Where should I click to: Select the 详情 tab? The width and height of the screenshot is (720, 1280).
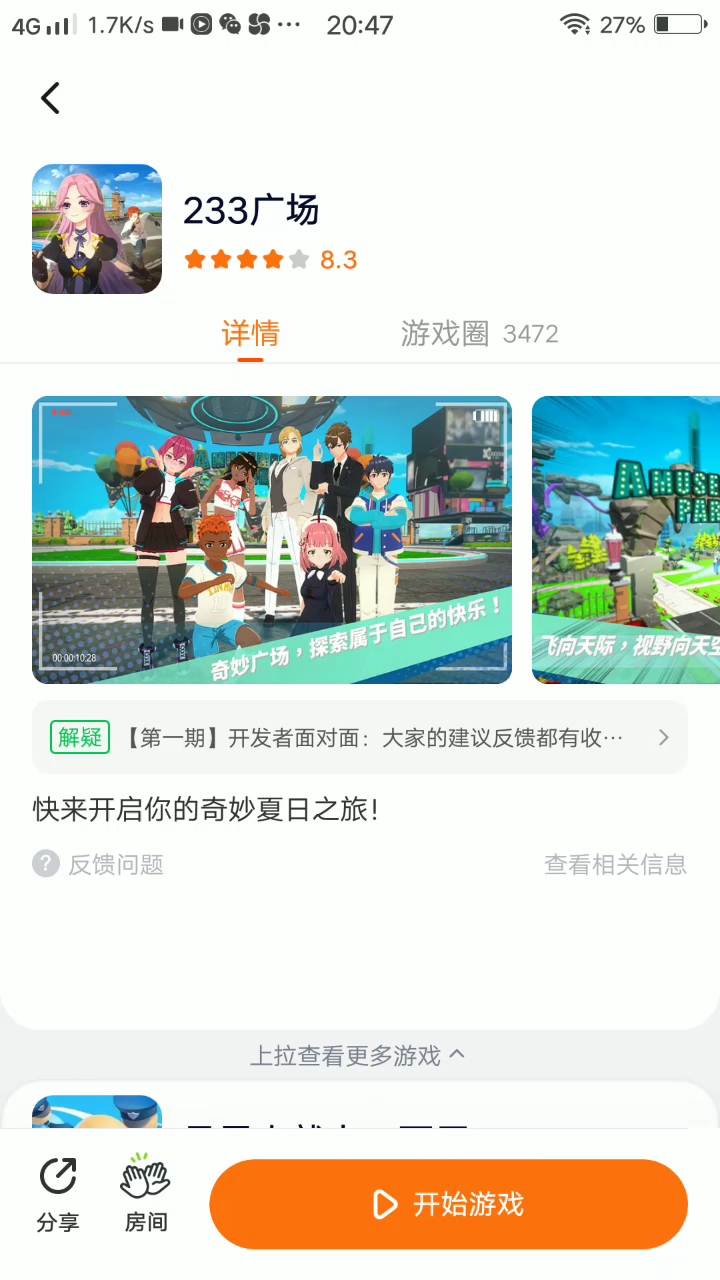click(x=250, y=333)
